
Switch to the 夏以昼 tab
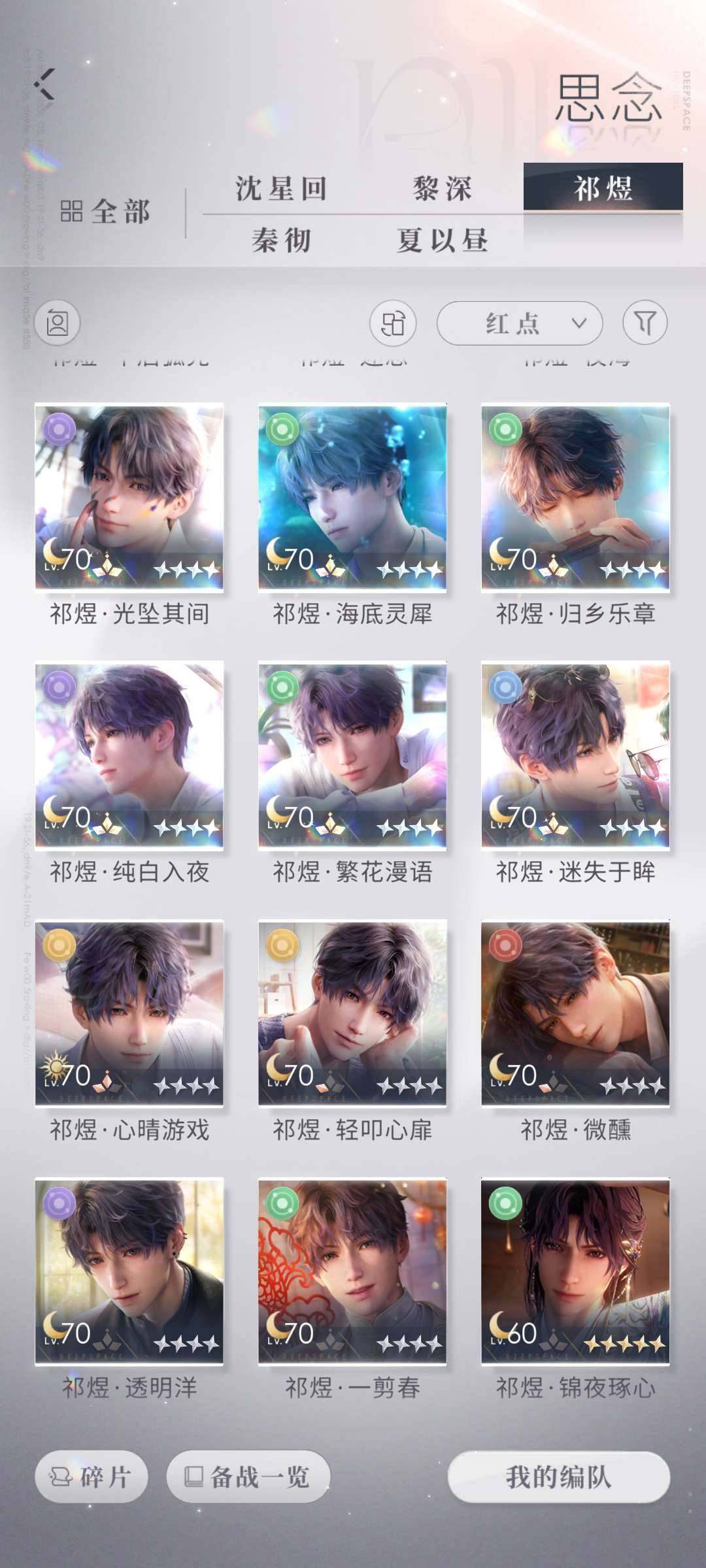point(442,240)
